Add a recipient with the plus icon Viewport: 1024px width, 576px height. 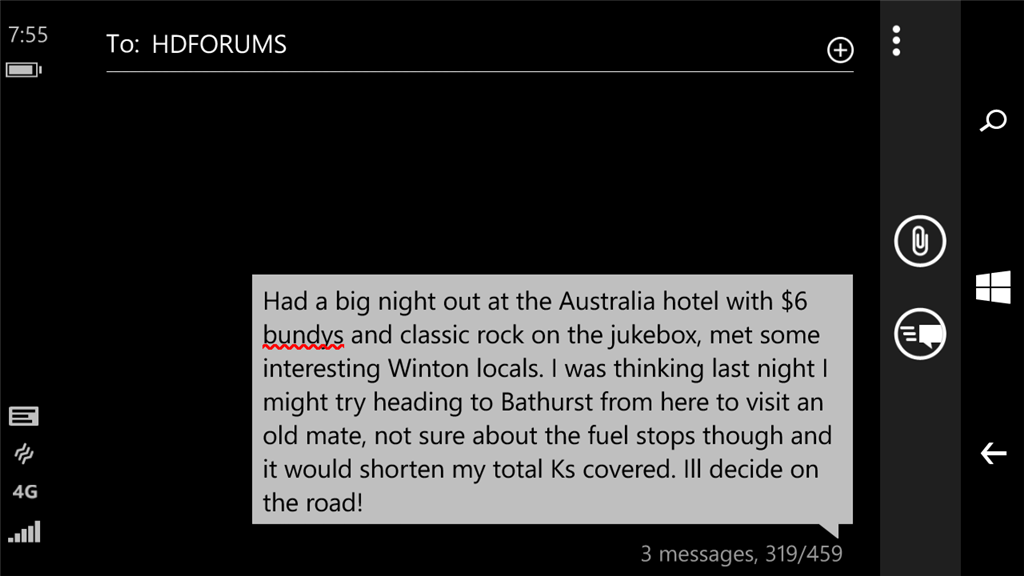click(x=840, y=50)
